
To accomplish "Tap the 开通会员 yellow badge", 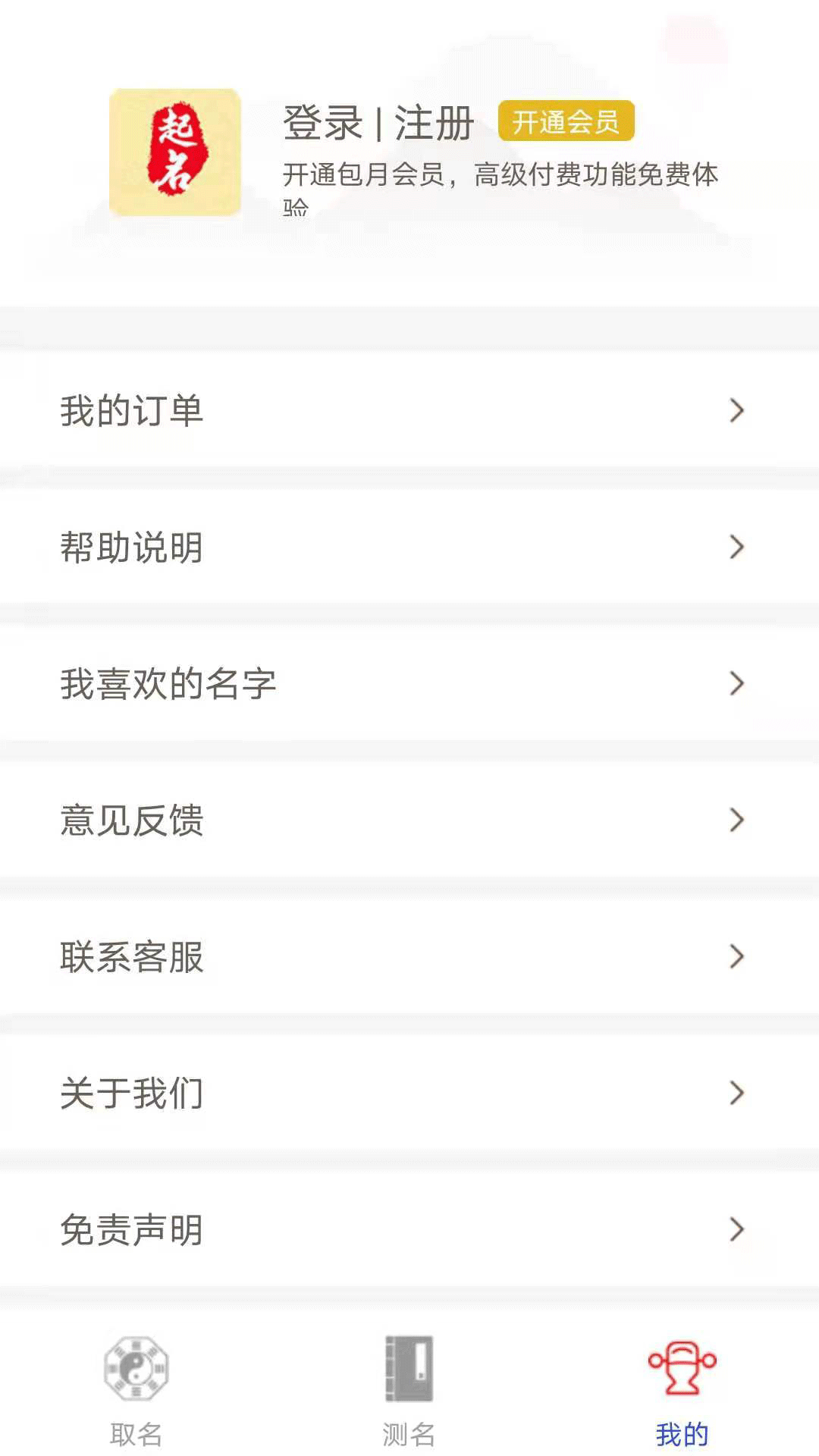I will pos(568,121).
